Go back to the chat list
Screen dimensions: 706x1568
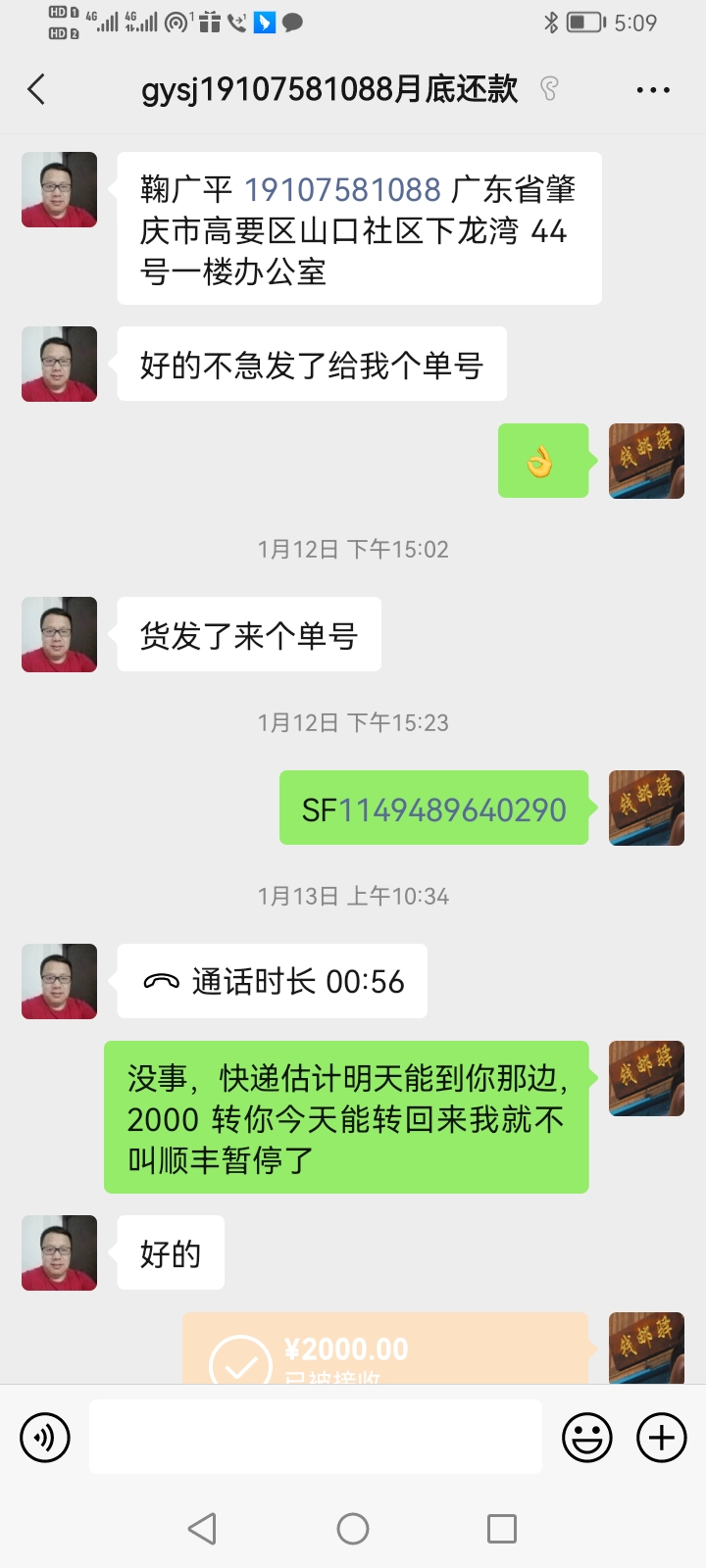pyautogui.click(x=37, y=90)
